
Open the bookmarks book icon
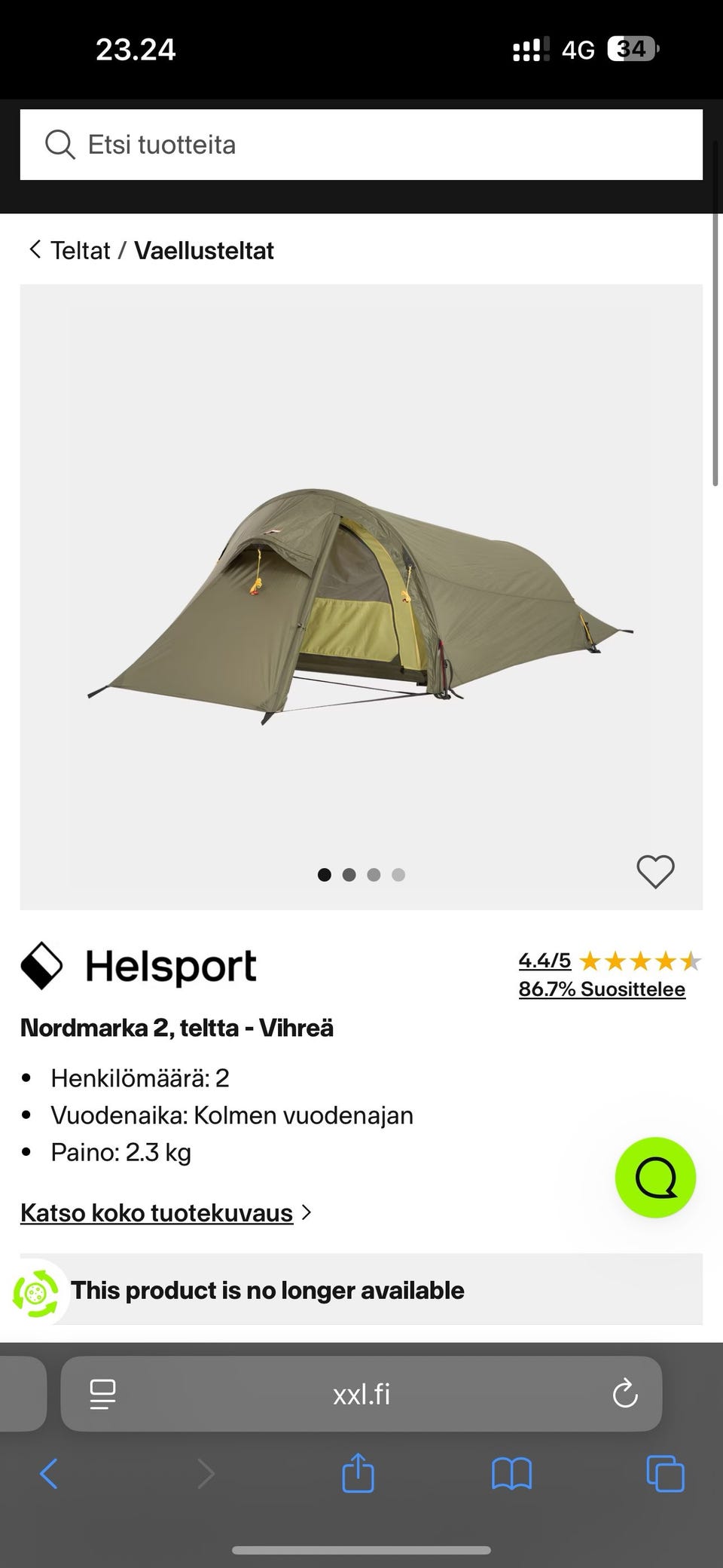511,1474
